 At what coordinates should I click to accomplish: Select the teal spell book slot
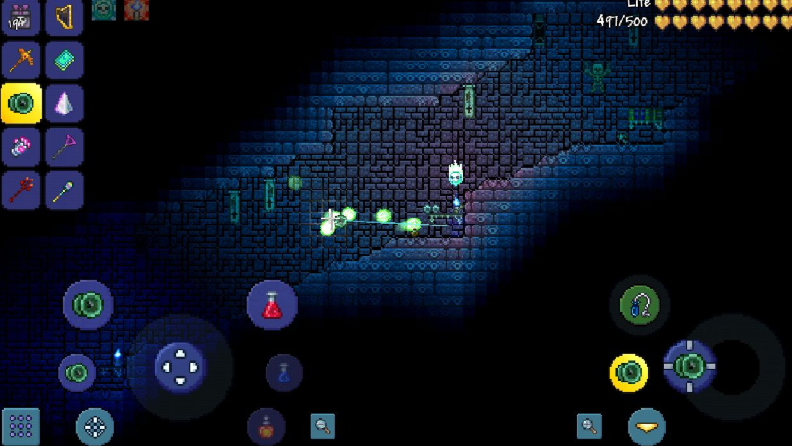[63, 60]
